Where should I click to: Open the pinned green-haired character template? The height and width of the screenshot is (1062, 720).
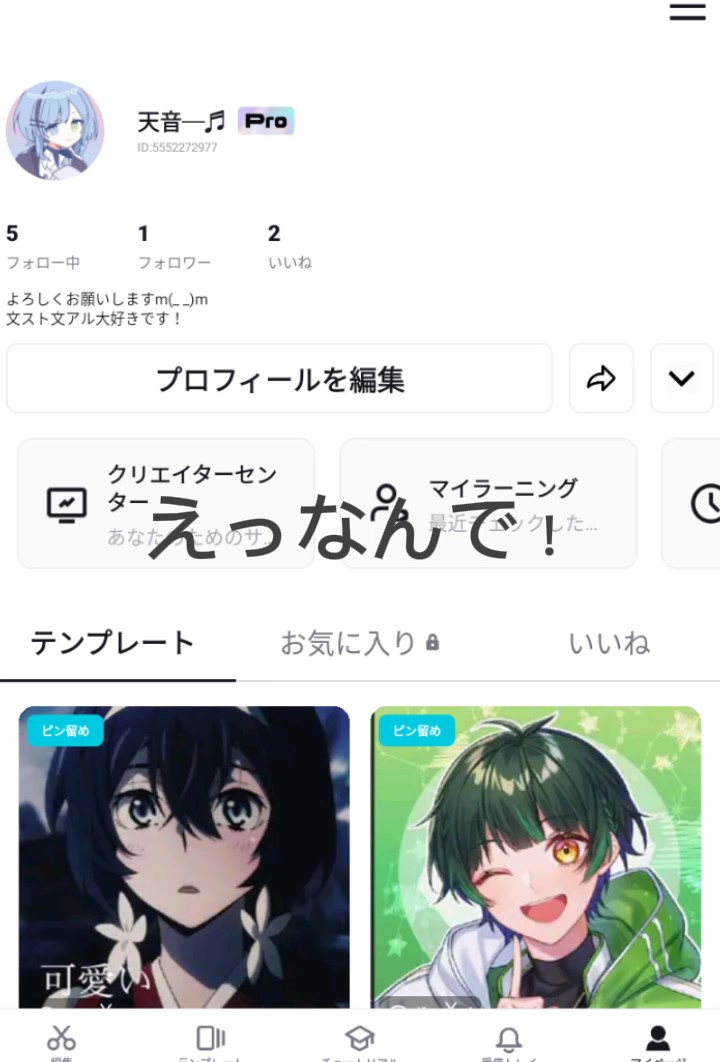(536, 857)
